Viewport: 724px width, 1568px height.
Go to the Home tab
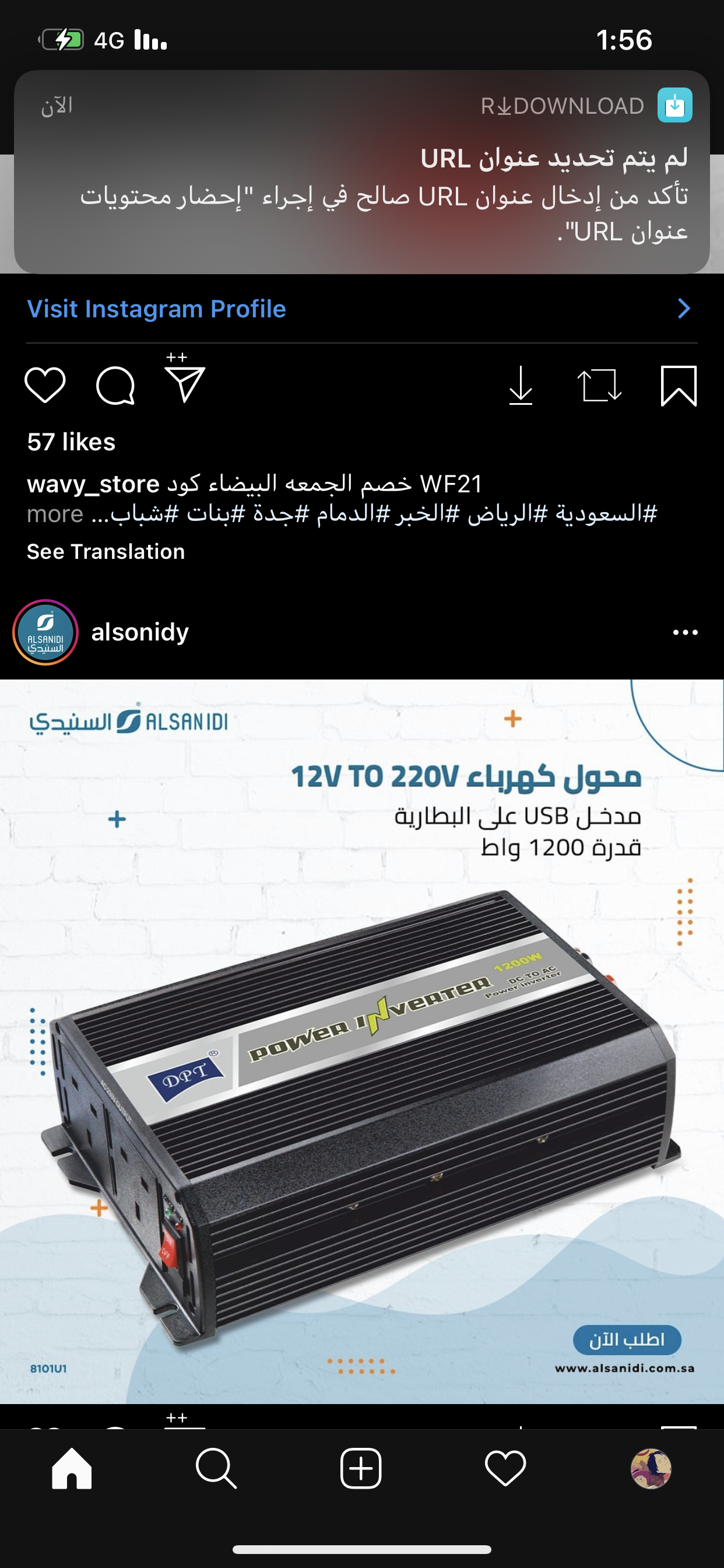(x=72, y=1468)
